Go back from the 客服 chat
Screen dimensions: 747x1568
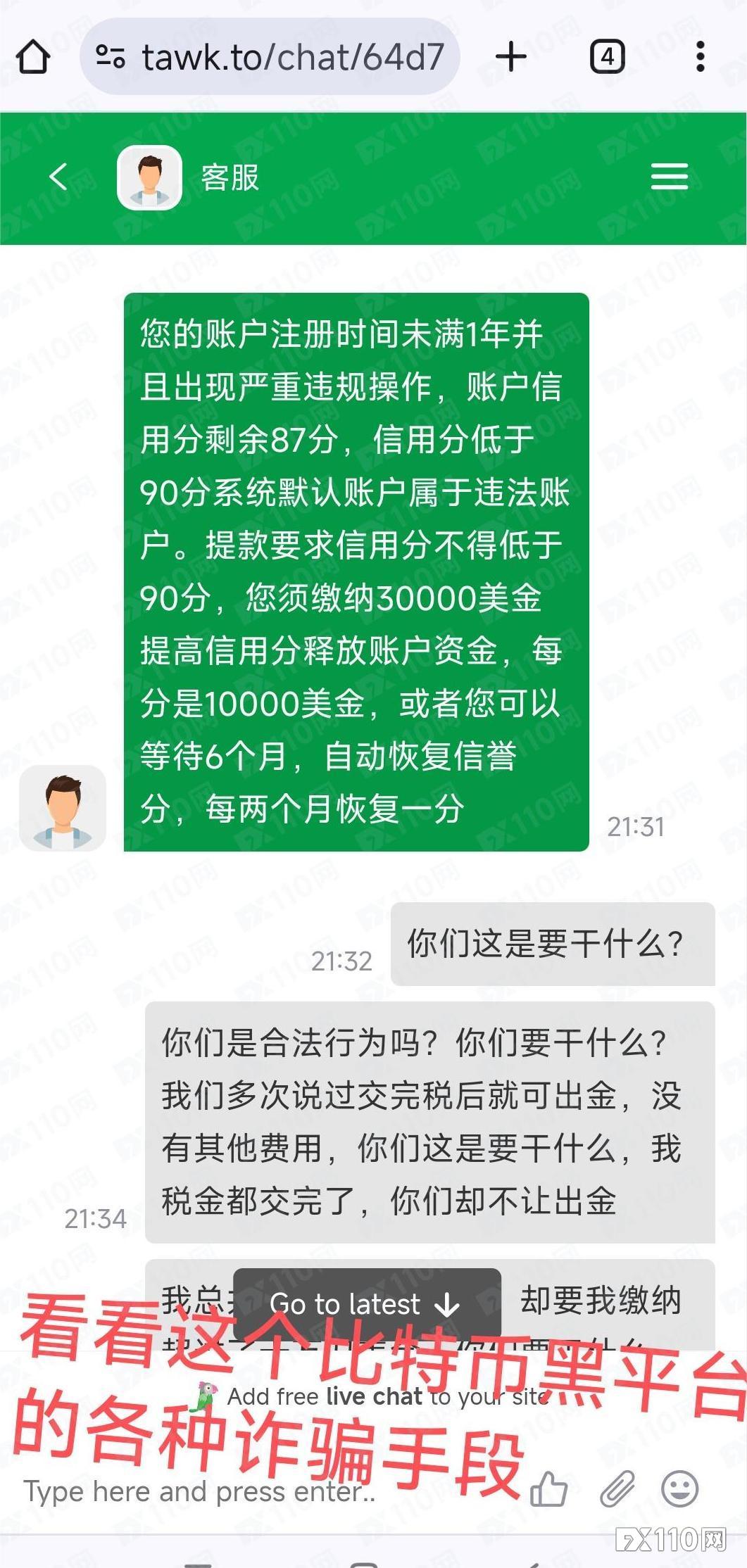(x=59, y=177)
